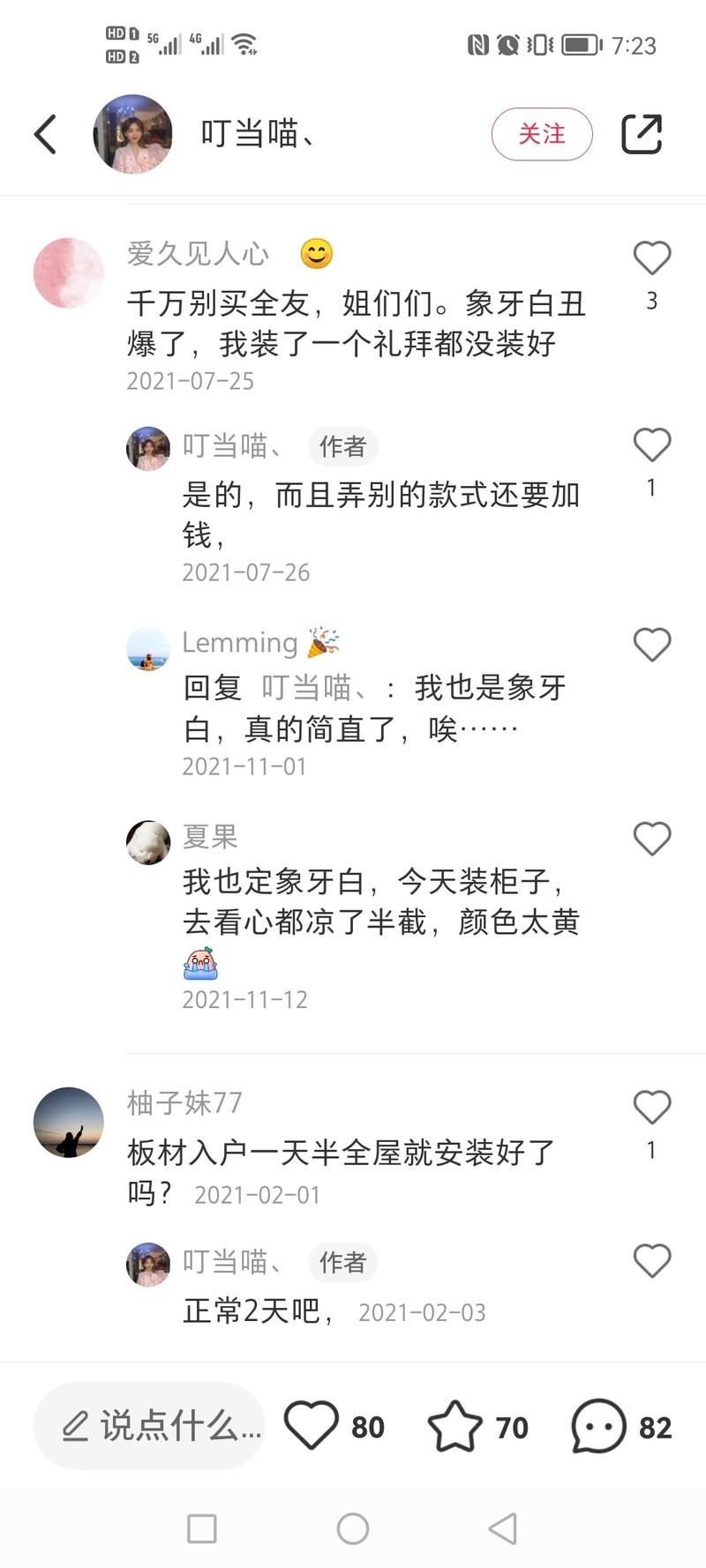Share this post via the top-right icon

coord(642,134)
